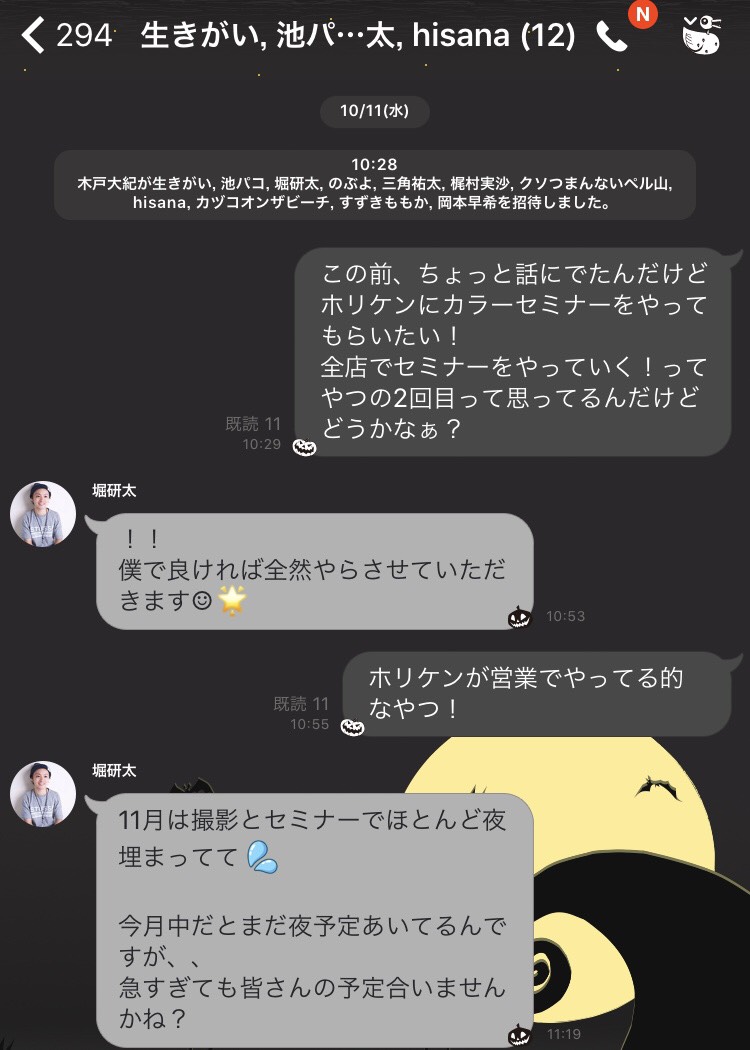Tap 堀研太's avatar next to the 11月 message
This screenshot has height=1050, width=750.
pos(43,794)
